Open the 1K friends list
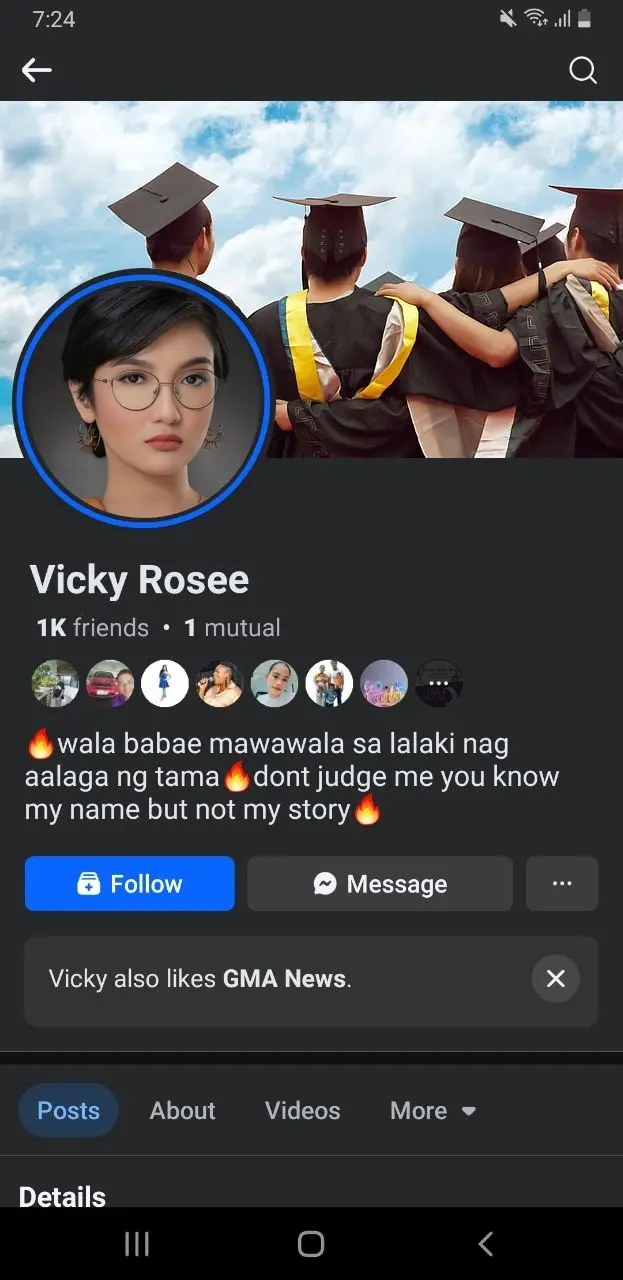Image resolution: width=623 pixels, height=1280 pixels. tap(92, 628)
